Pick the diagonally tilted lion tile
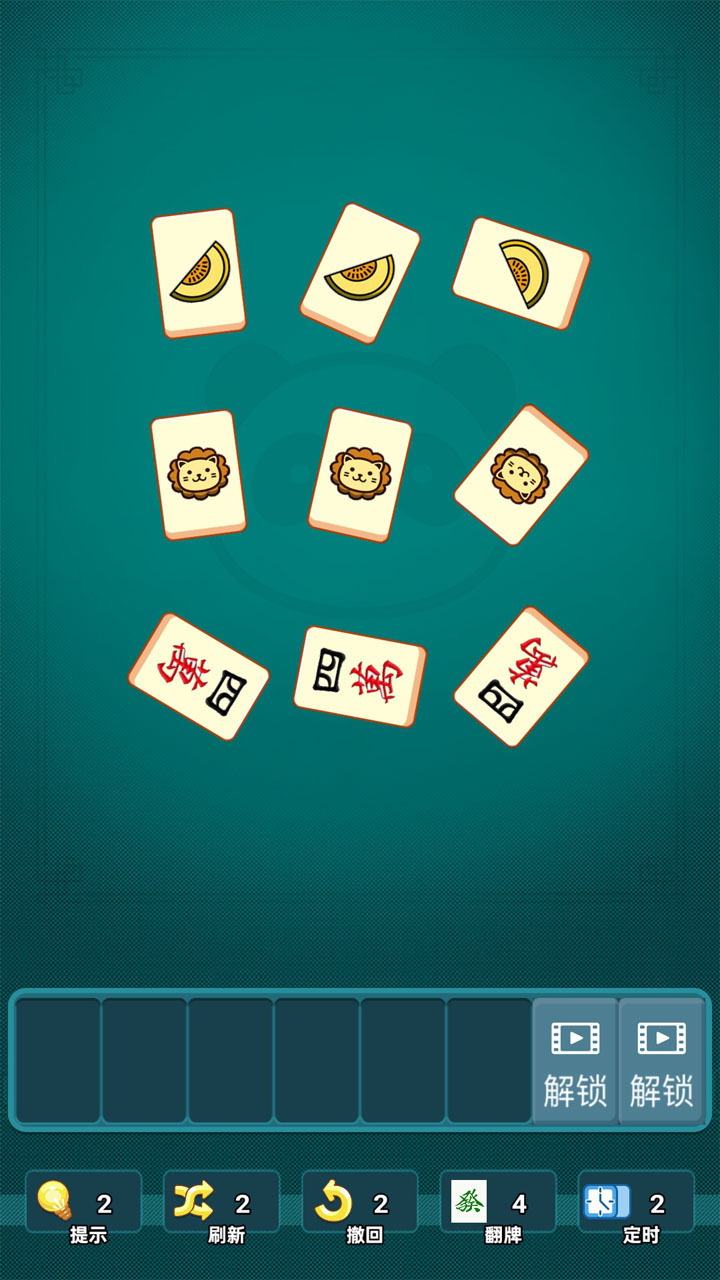 521,475
